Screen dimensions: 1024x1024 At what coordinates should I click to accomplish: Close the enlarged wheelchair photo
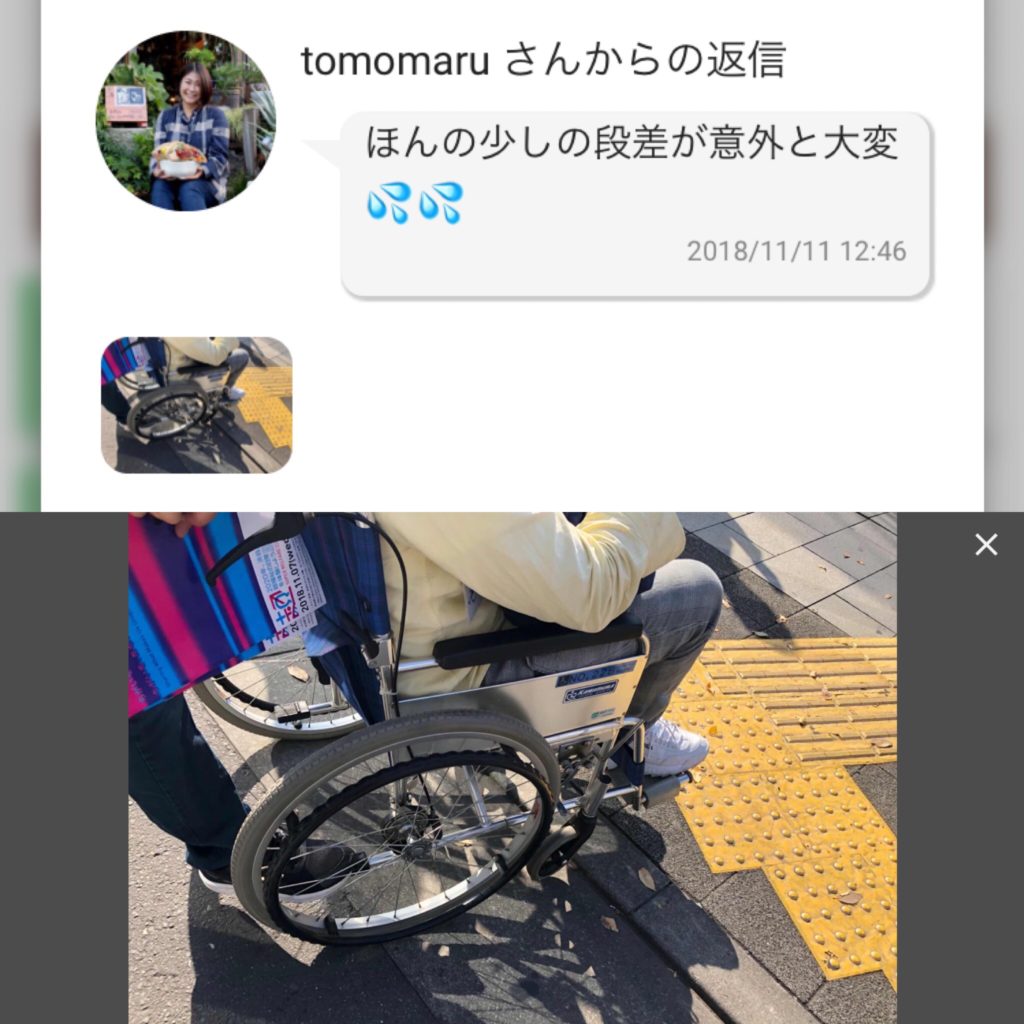[x=986, y=545]
